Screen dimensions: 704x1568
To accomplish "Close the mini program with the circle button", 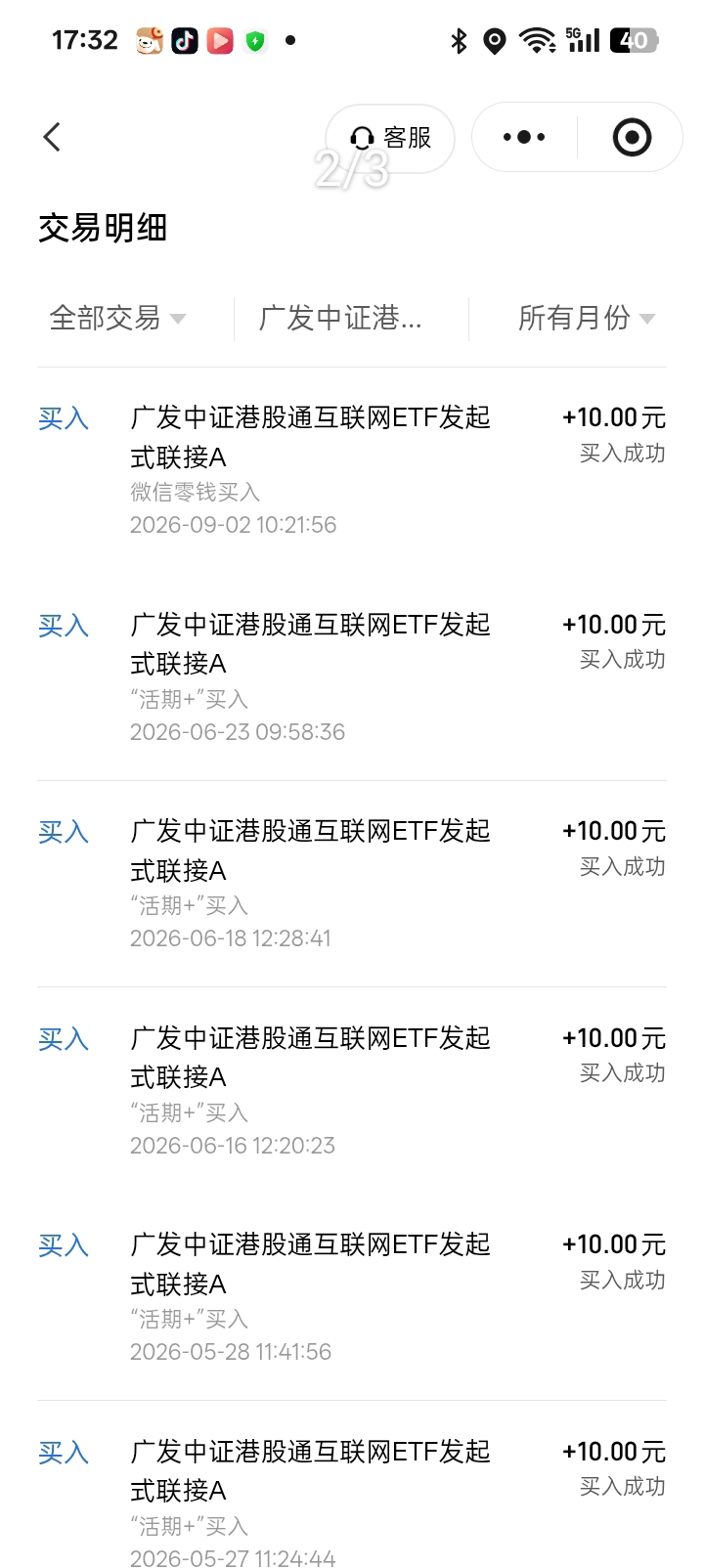I will coord(632,137).
